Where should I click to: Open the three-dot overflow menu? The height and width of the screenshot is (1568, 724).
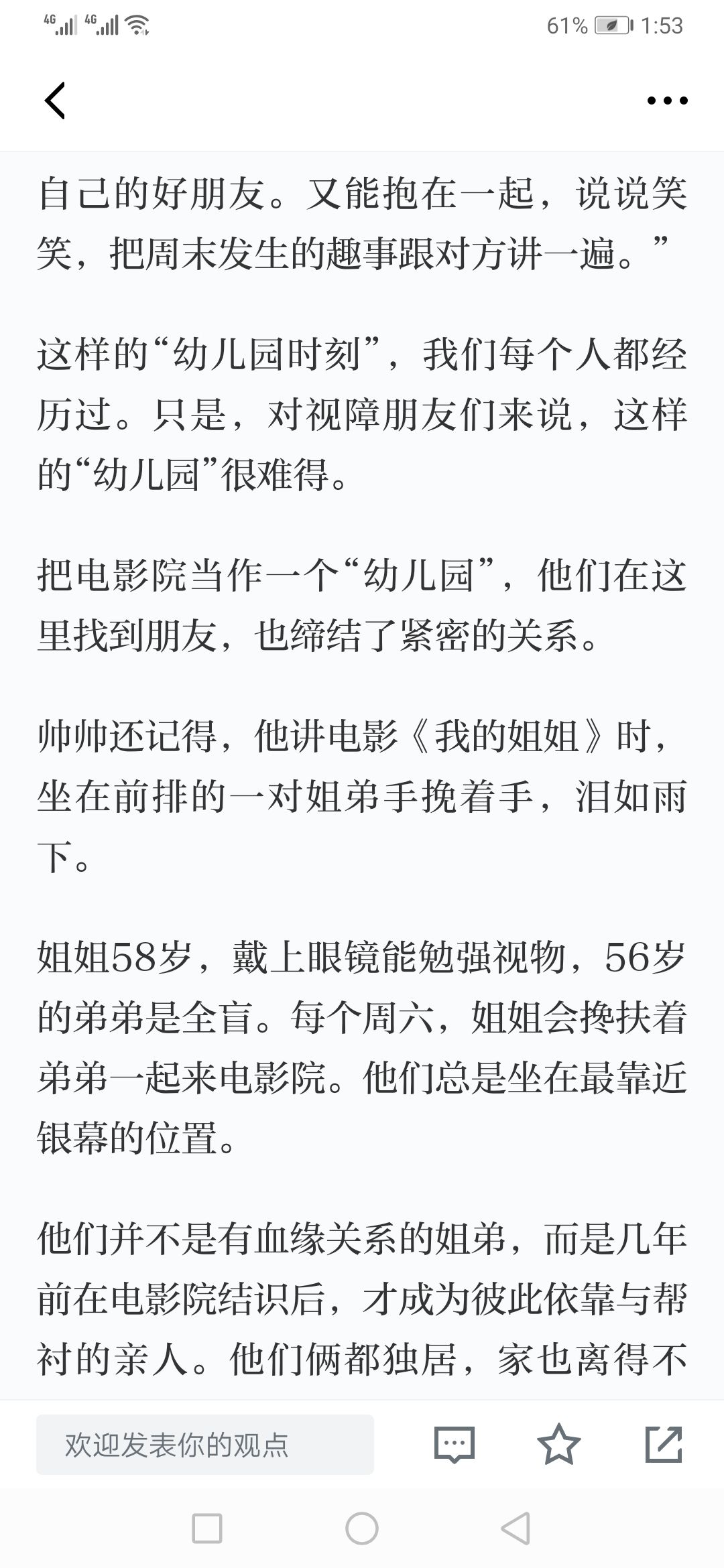667,101
